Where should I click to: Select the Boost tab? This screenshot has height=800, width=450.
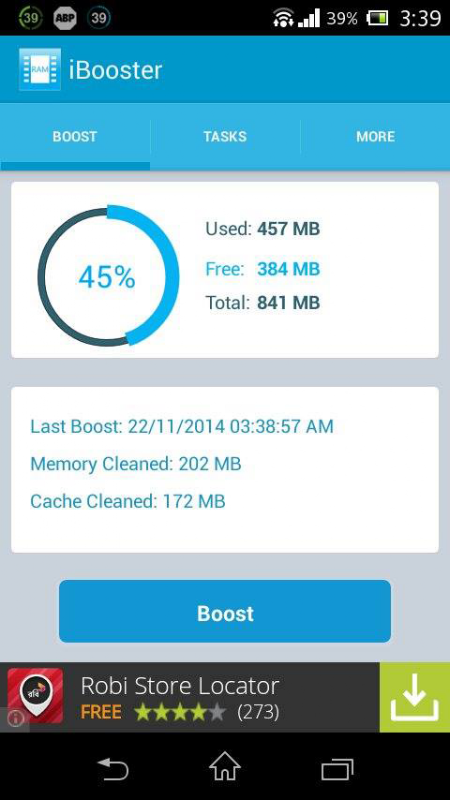point(75,137)
